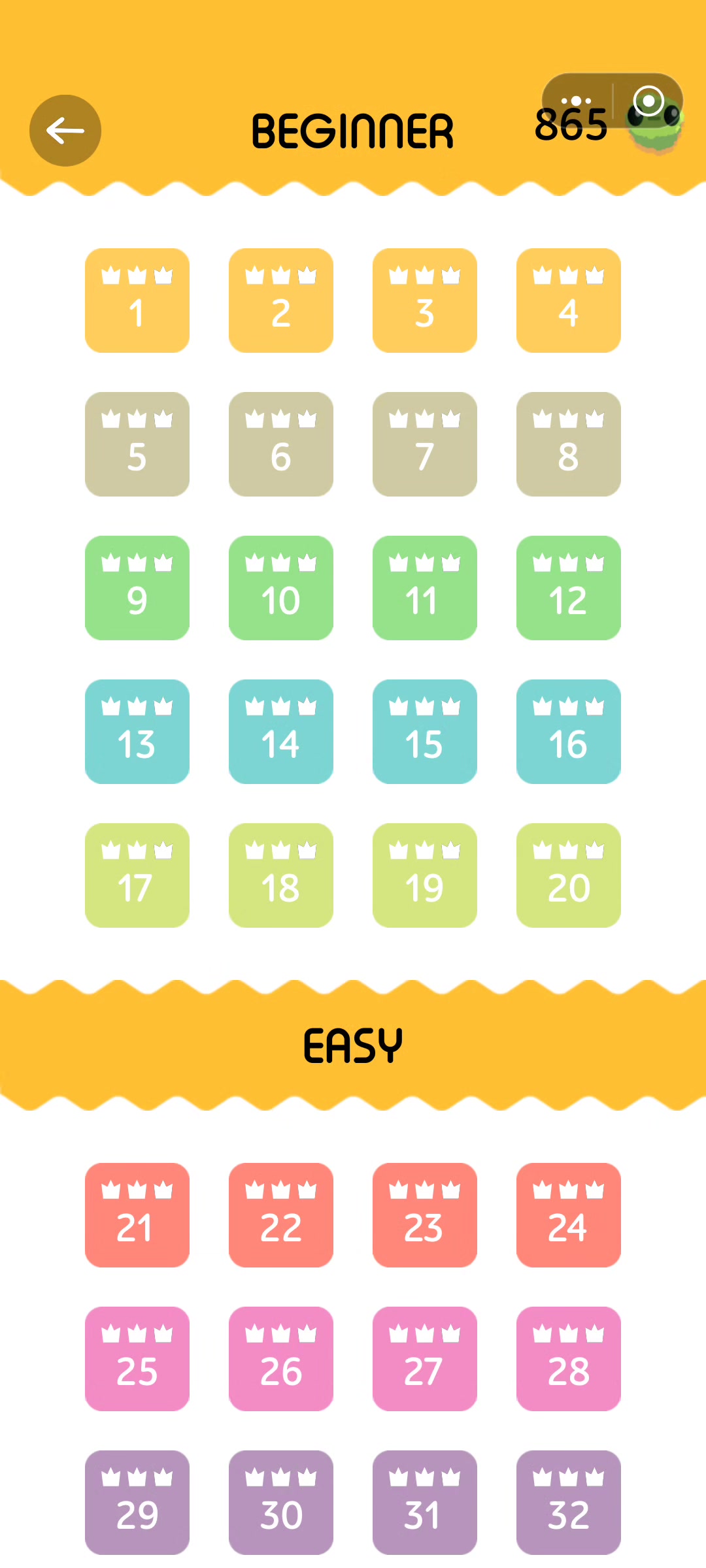
Task: Go back with the arrow button
Action: coord(65,131)
